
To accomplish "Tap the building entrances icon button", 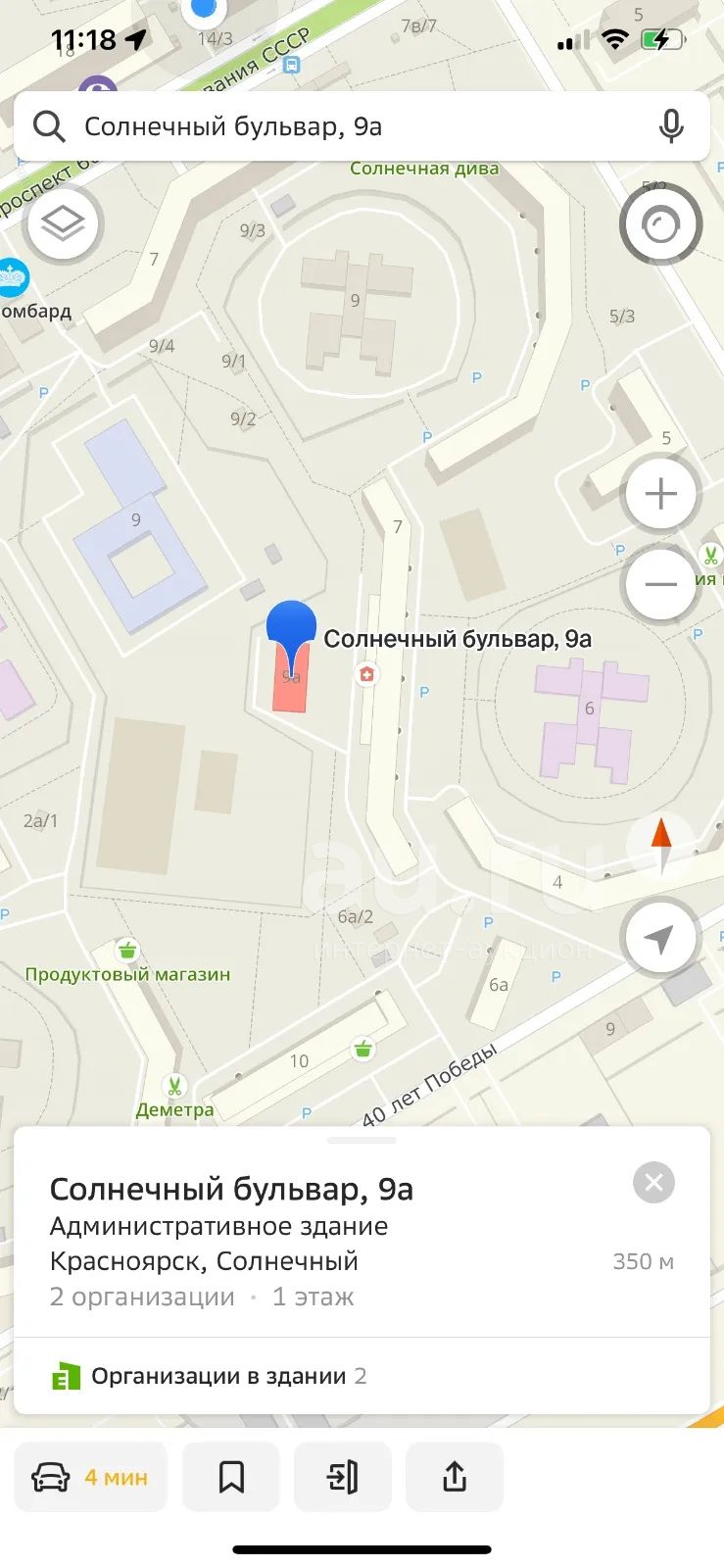I will [343, 1477].
